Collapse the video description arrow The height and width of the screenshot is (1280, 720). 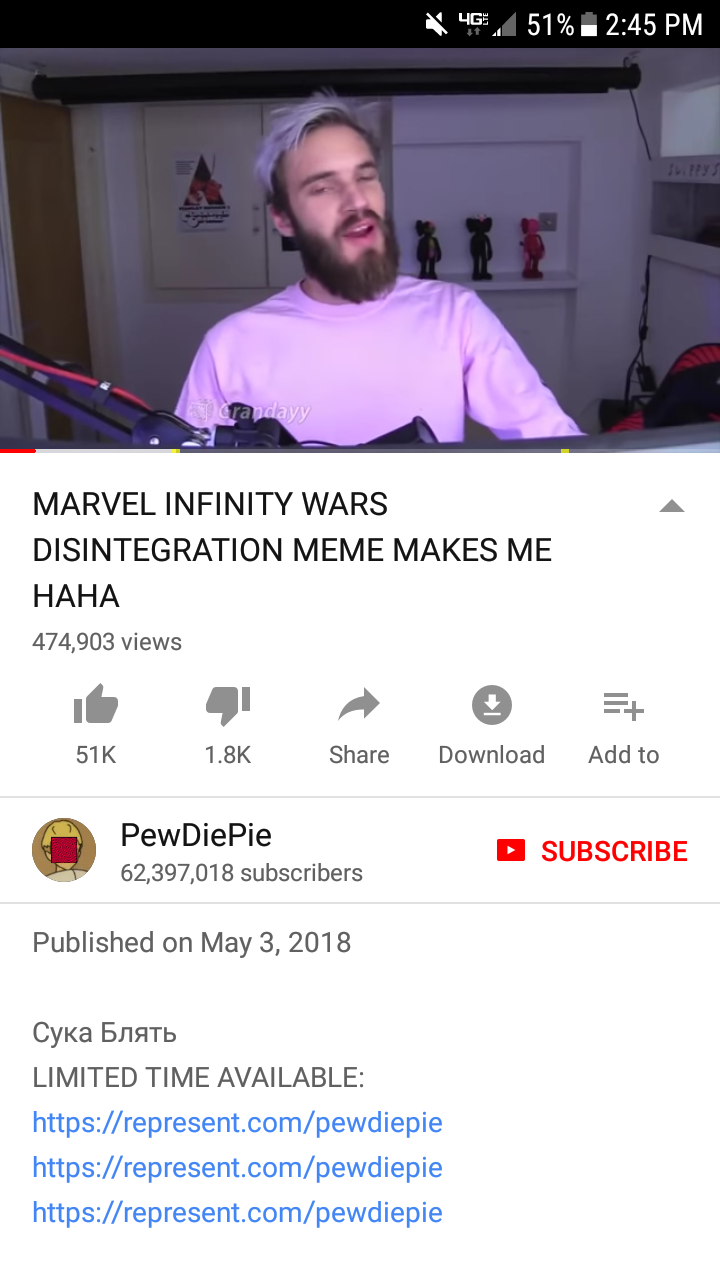[672, 506]
